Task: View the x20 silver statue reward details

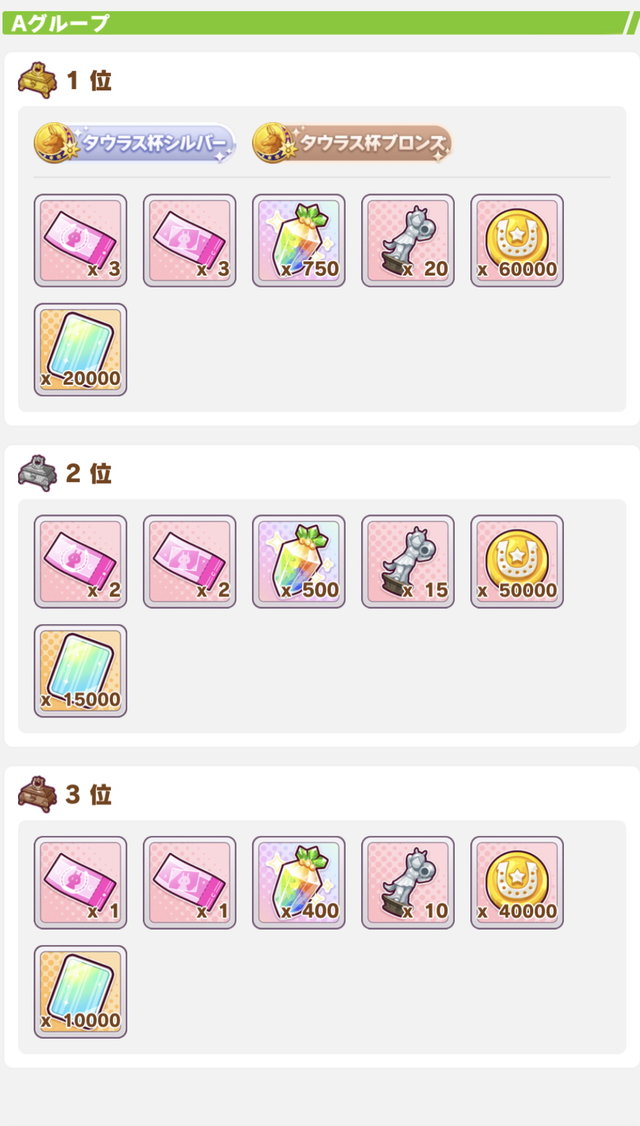Action: (407, 241)
